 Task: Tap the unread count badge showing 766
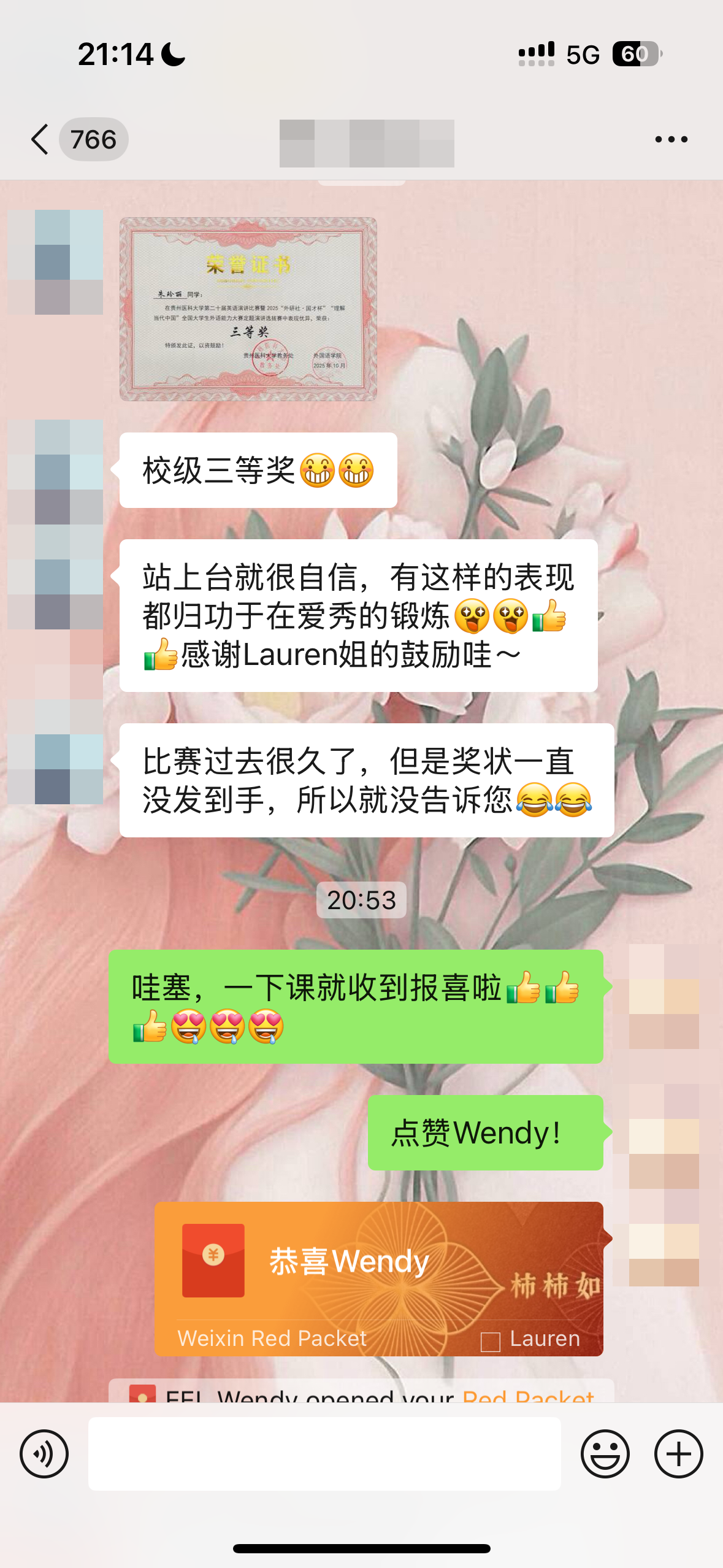click(93, 140)
